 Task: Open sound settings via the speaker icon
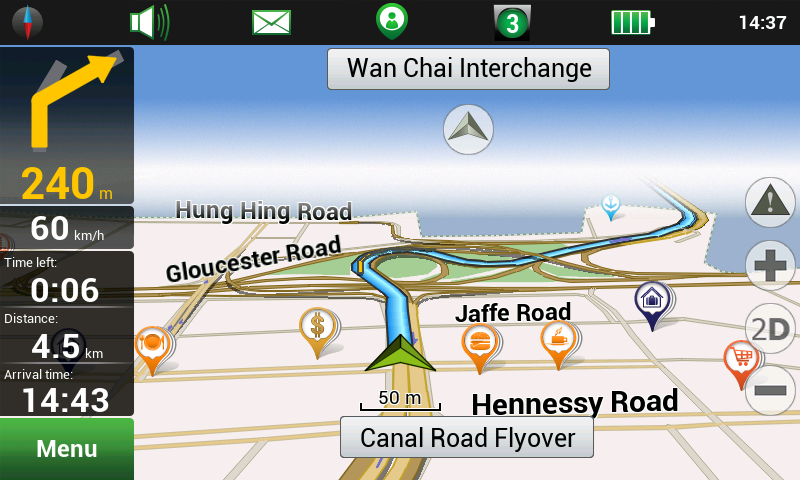[150, 22]
